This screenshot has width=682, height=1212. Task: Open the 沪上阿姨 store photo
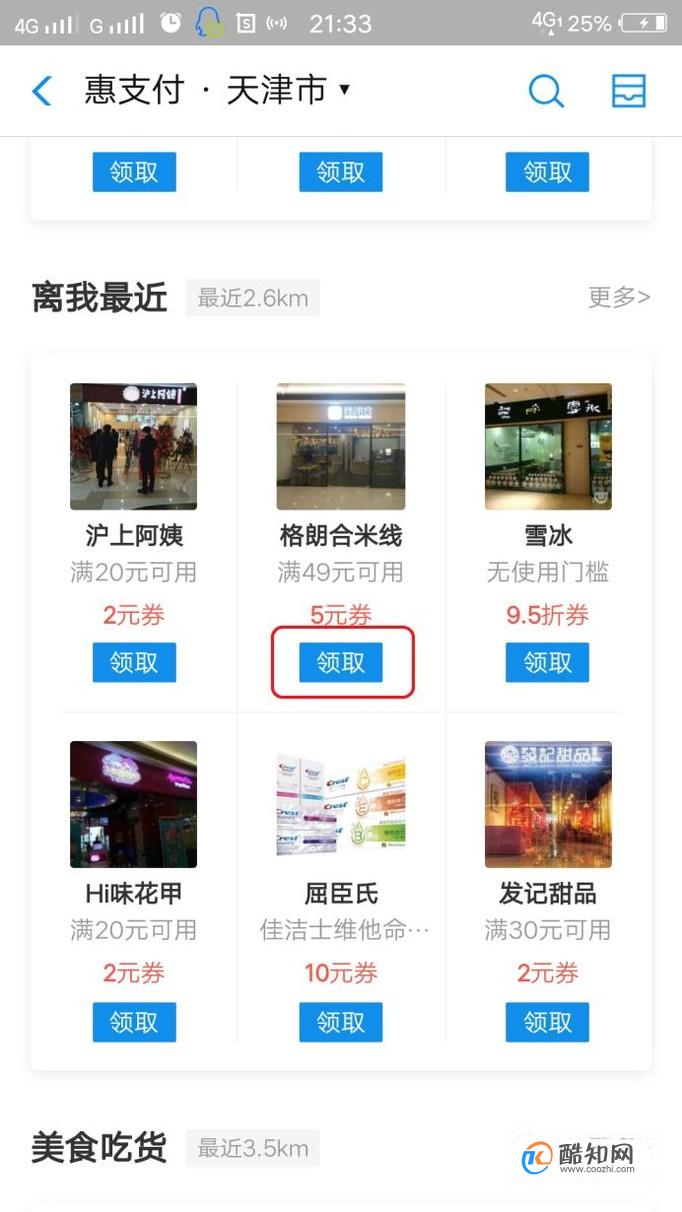(x=133, y=446)
